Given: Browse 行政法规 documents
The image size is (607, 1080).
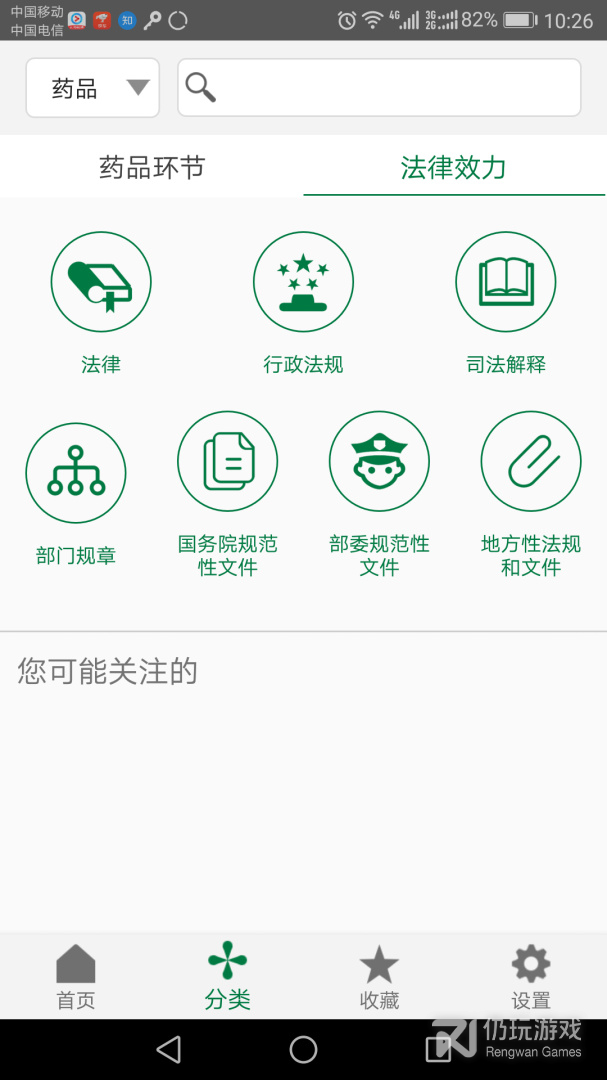Looking at the screenshot, I should pos(303,283).
